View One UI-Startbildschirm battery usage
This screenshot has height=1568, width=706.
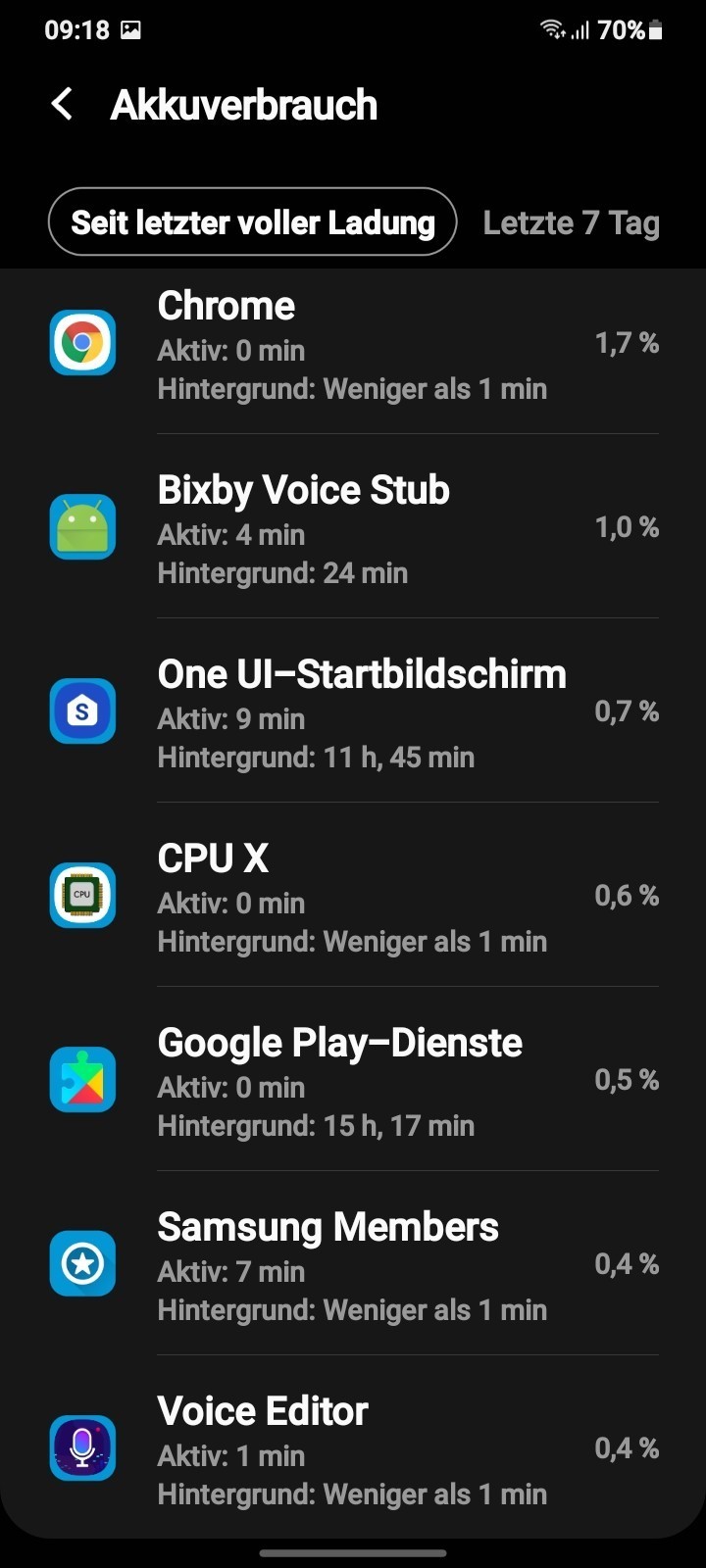pos(353,713)
